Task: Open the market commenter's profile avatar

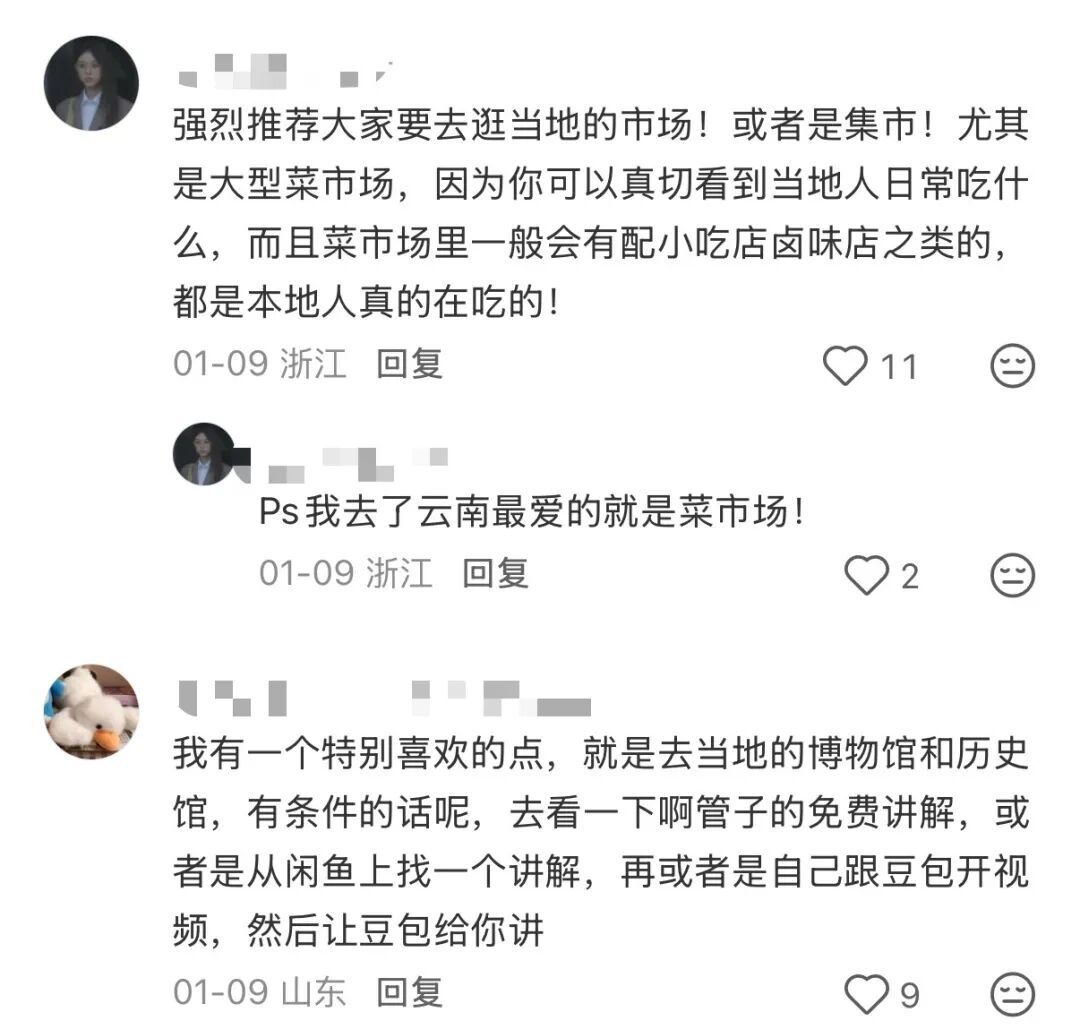Action: (91, 84)
